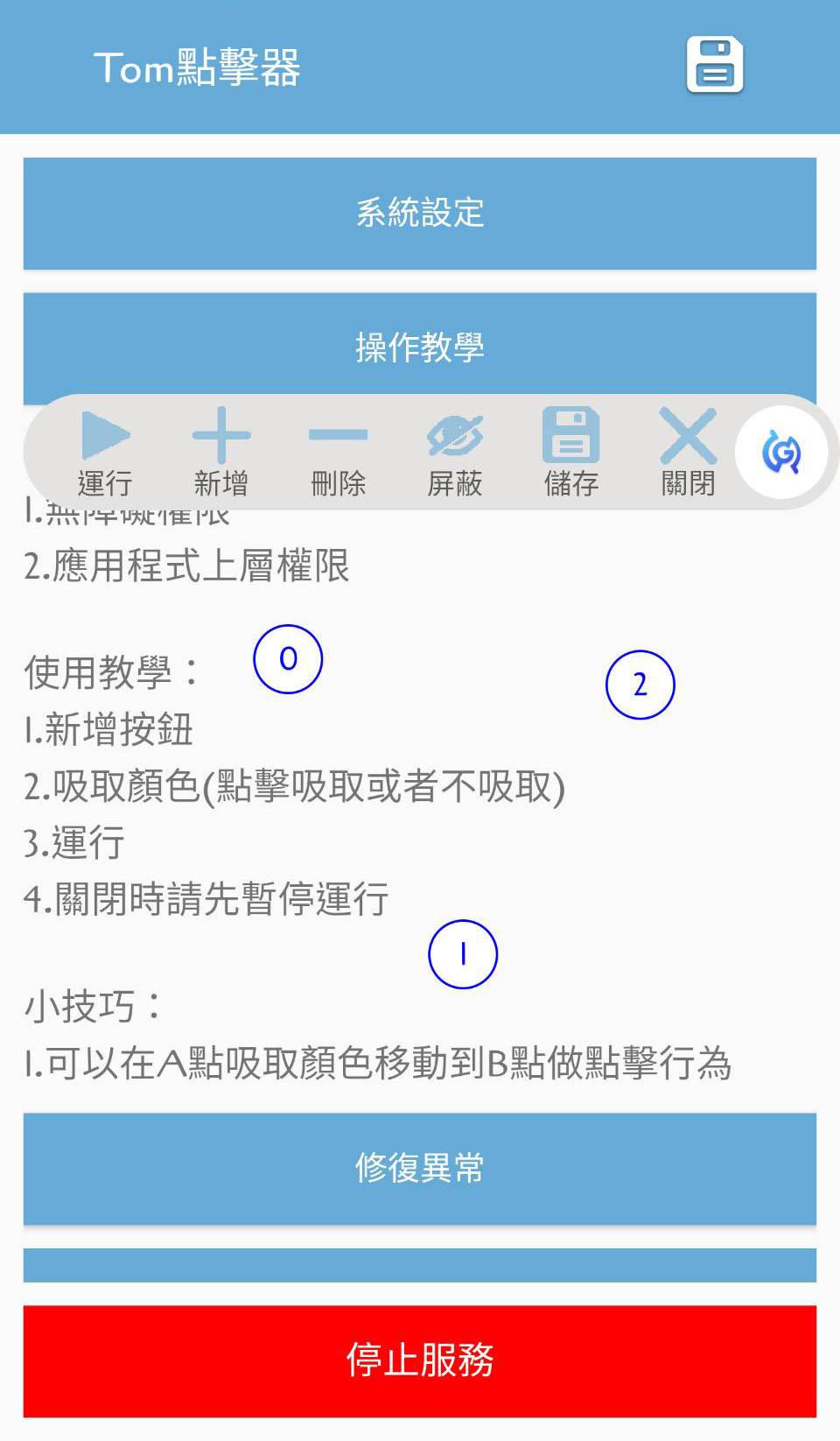Tap 修復異常 repair button
The height and width of the screenshot is (1441, 840).
420,1169
